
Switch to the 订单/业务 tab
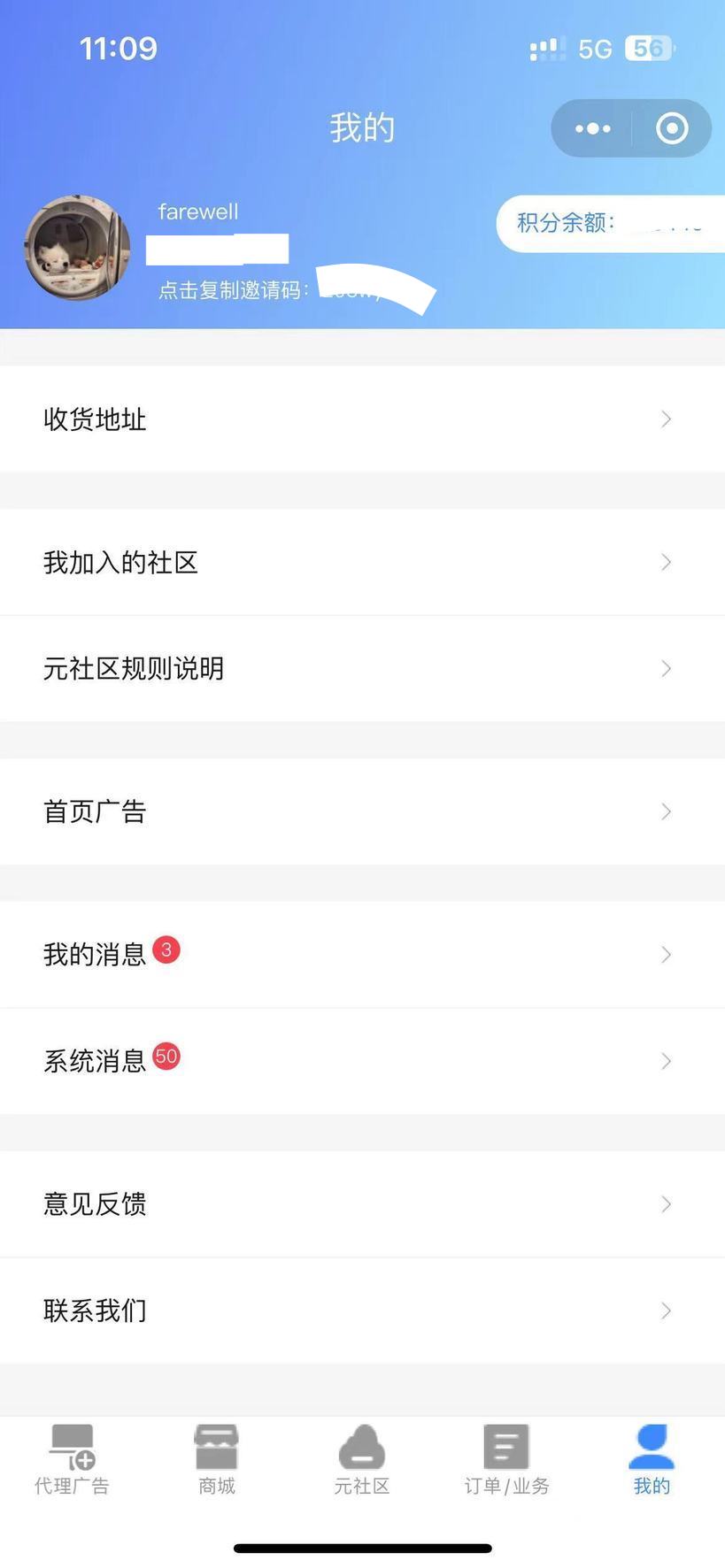(505, 1460)
